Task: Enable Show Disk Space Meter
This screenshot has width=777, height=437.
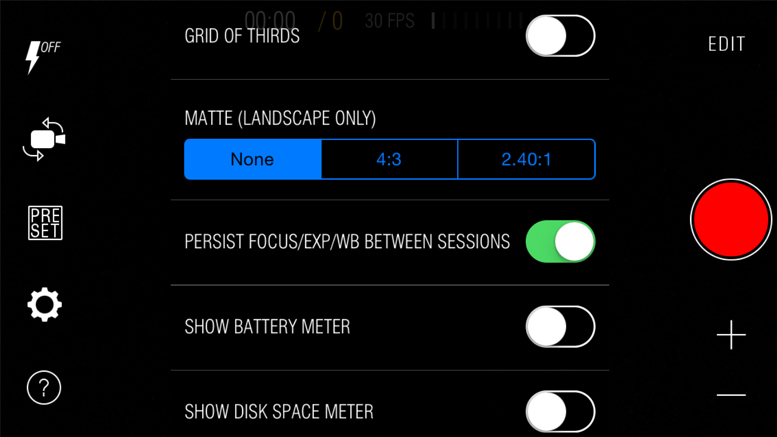Action: pyautogui.click(x=560, y=412)
